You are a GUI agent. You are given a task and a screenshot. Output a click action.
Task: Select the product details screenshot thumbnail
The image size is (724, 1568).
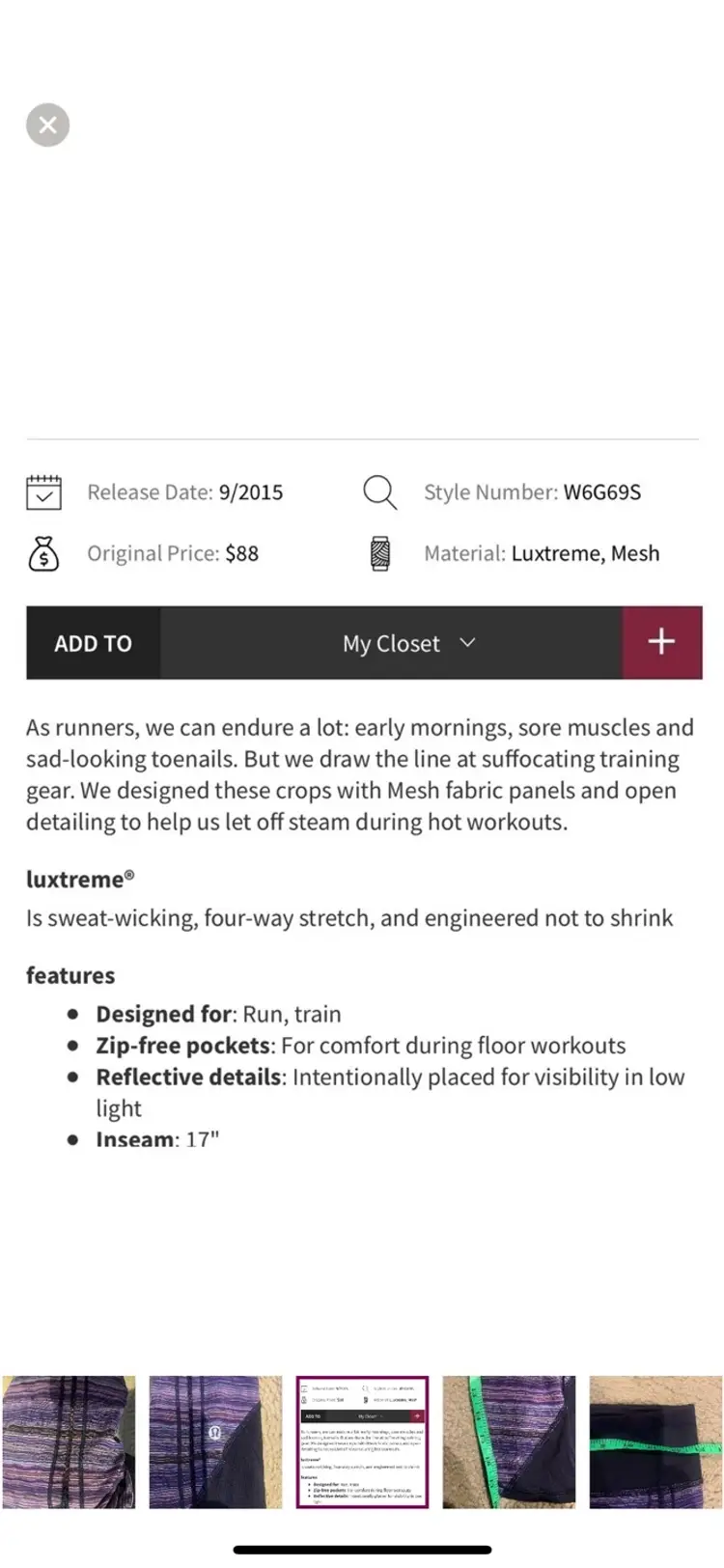point(362,1442)
